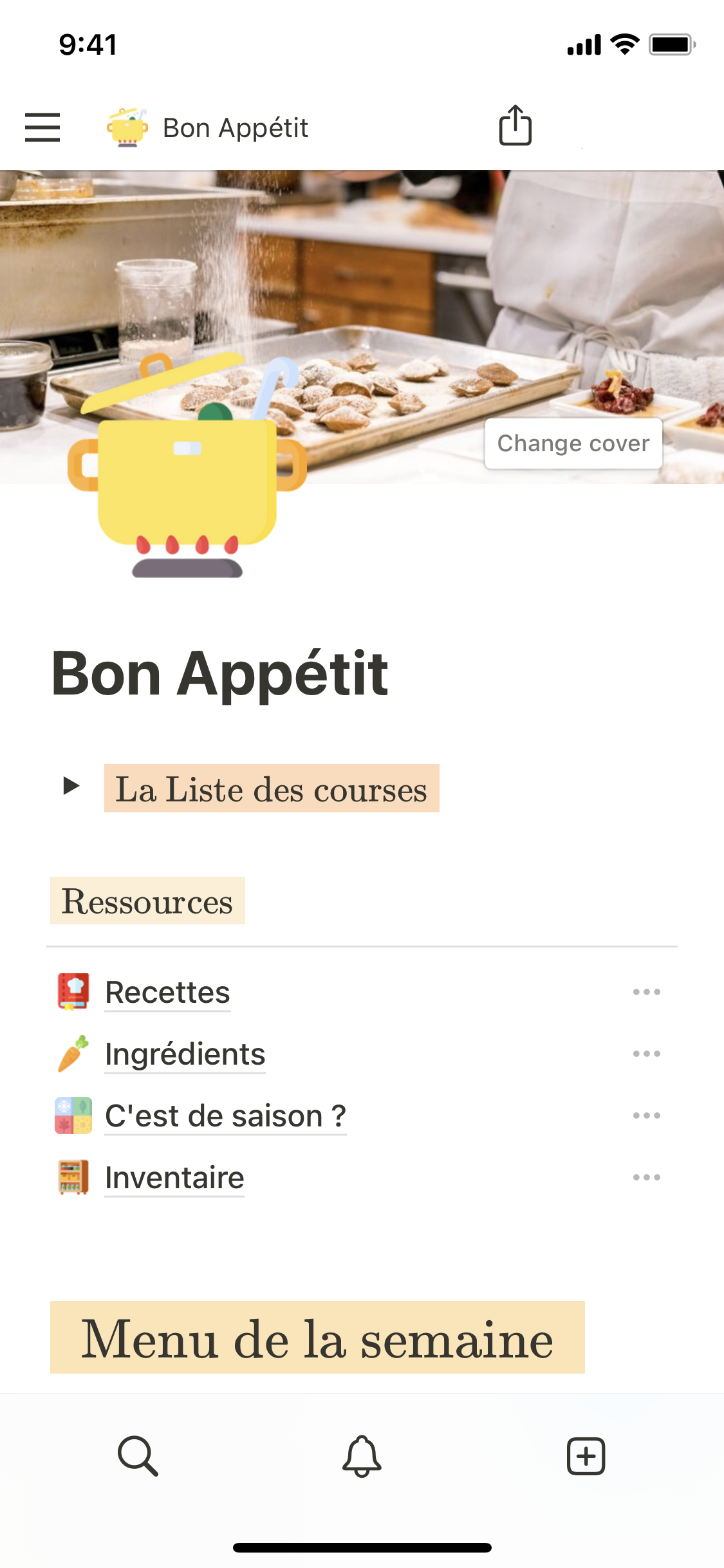The image size is (724, 1568).
Task: Open more options for Ingrédients
Action: 646,1054
